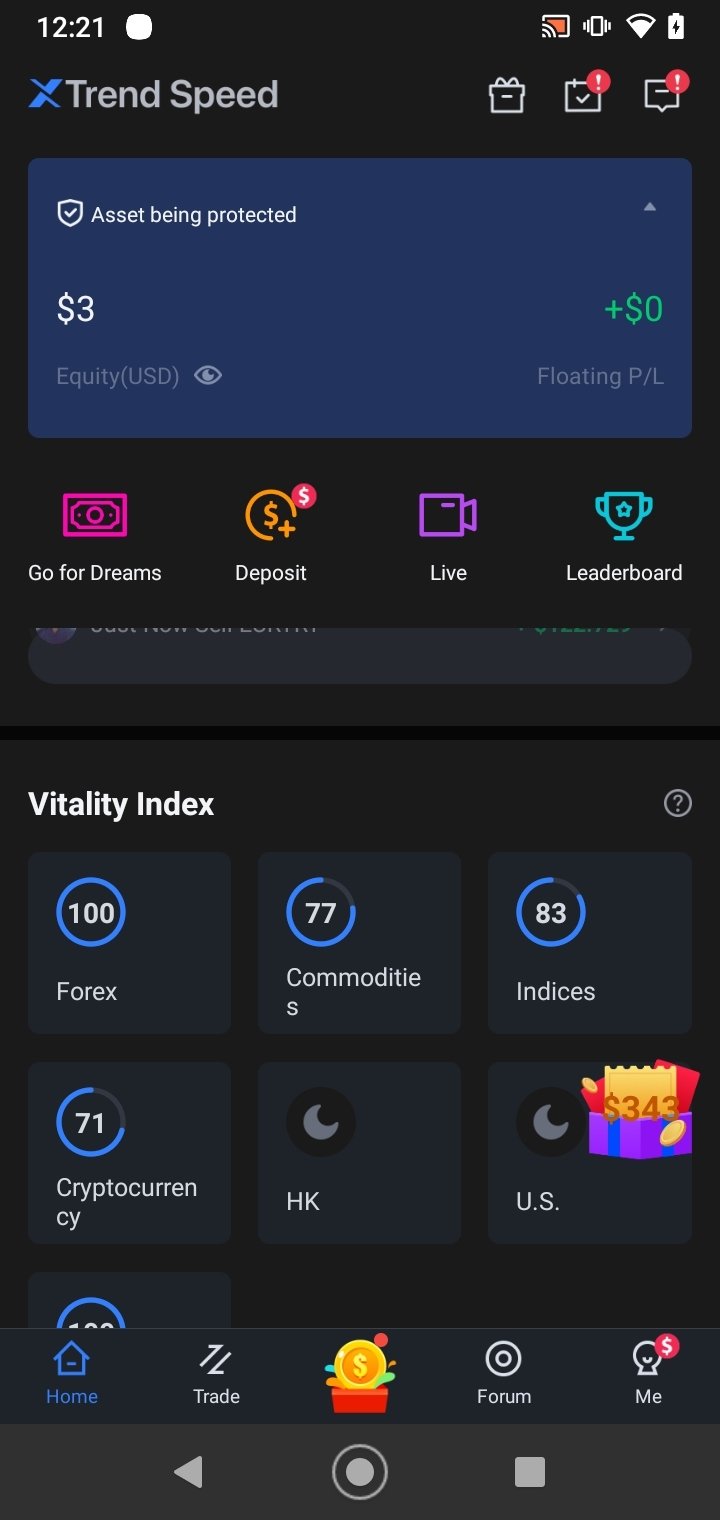Open the Live section
720x1520 pixels.
point(448,538)
